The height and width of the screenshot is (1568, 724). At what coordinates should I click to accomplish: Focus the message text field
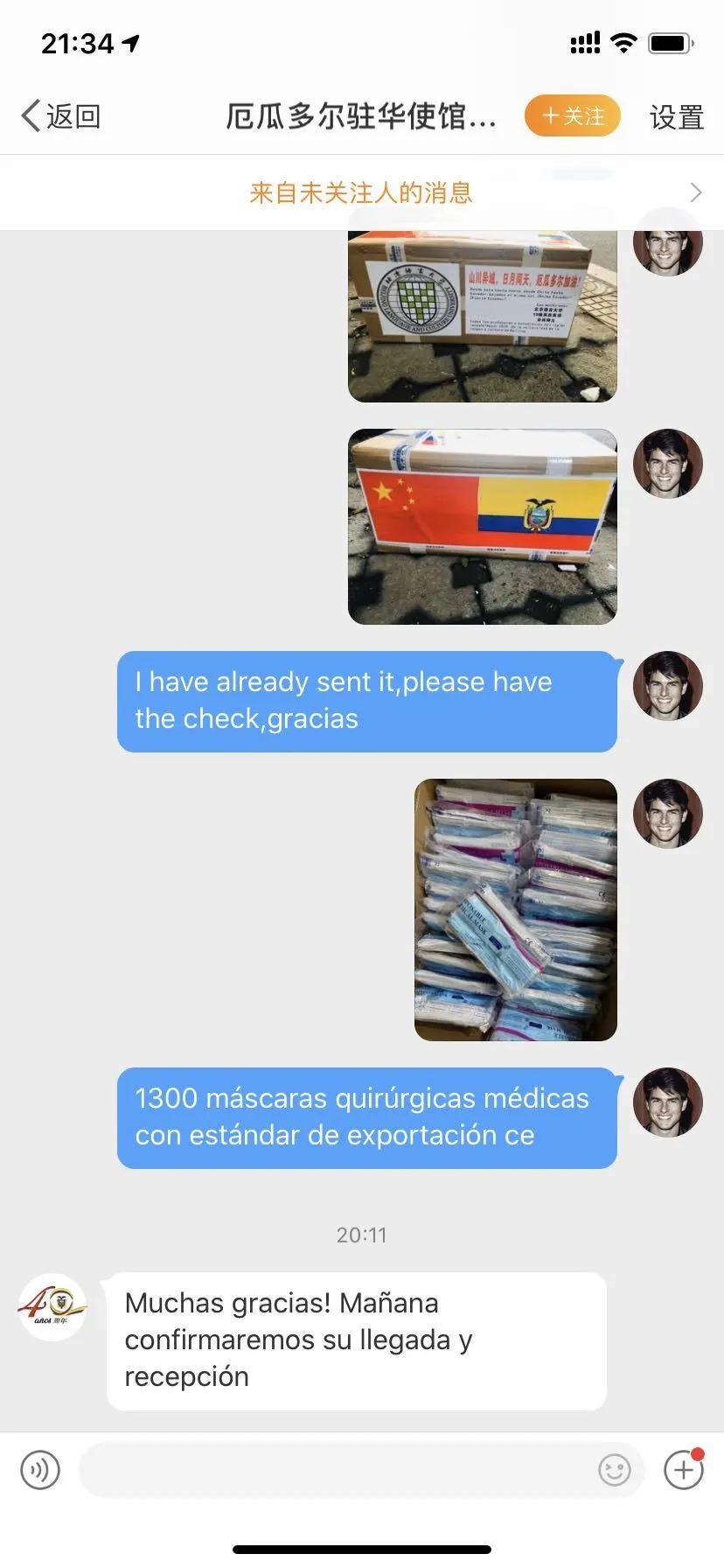pos(332,1470)
